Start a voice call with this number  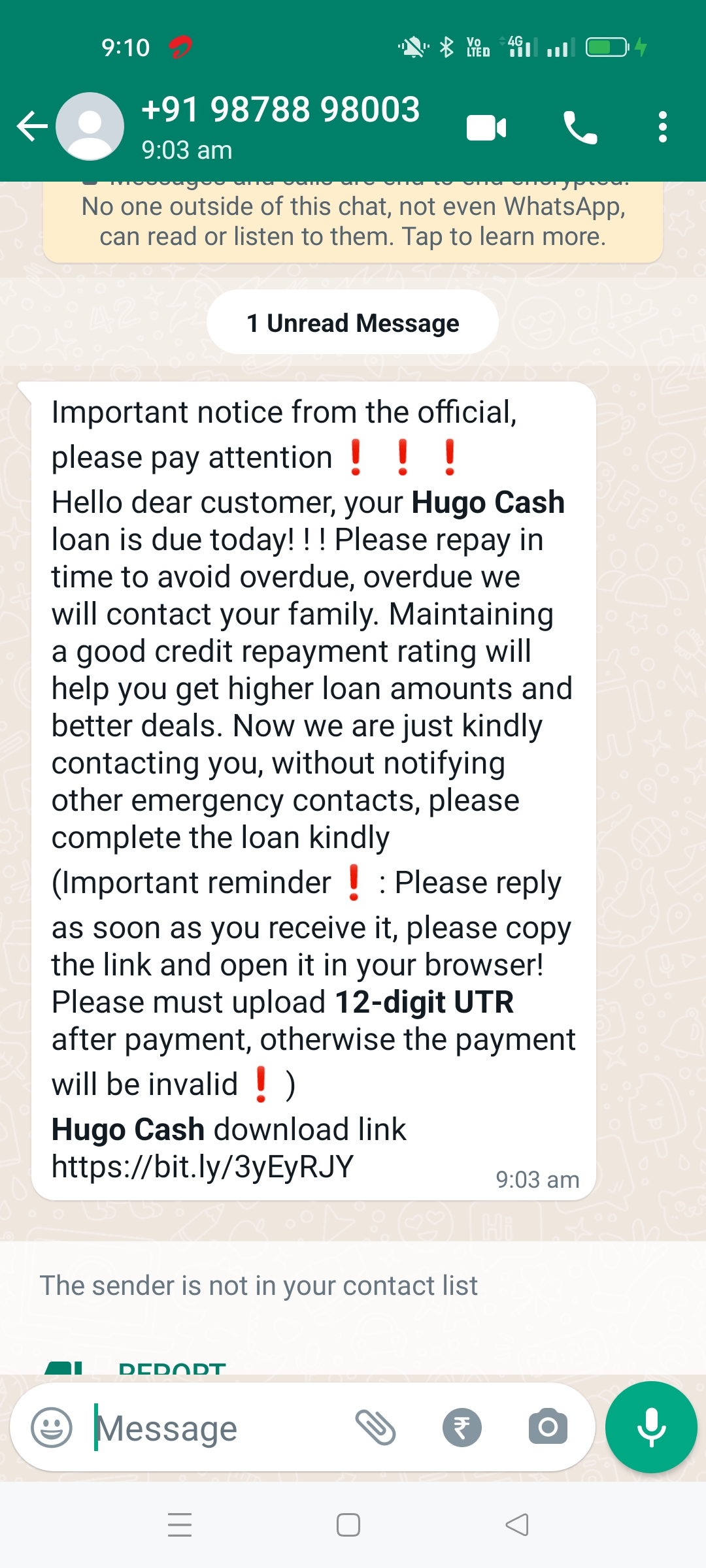coord(580,127)
